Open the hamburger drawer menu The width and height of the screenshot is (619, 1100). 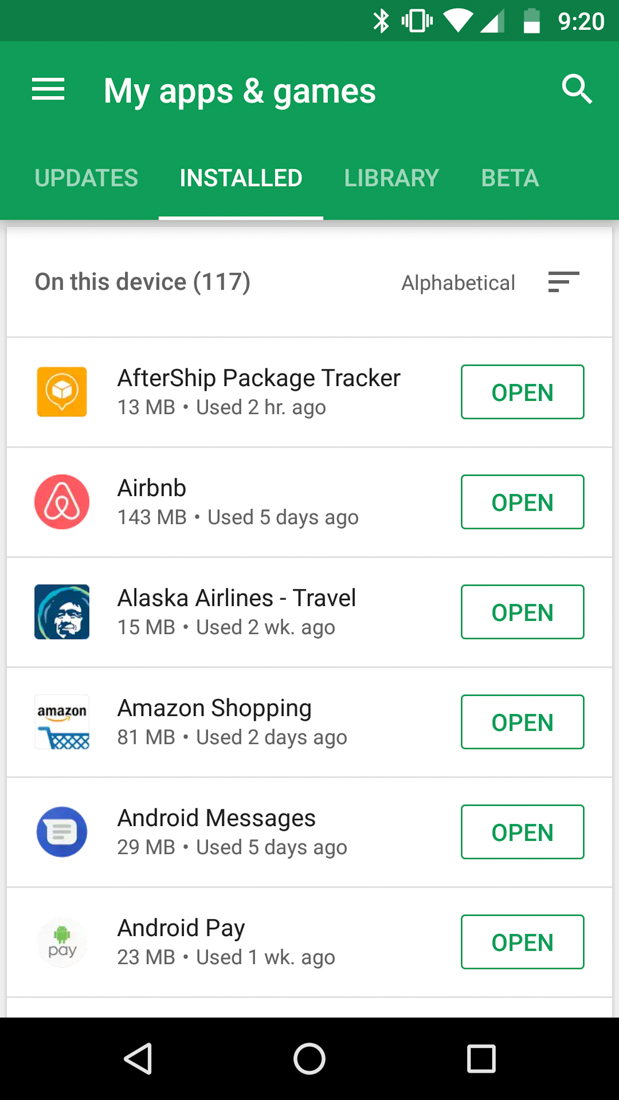click(x=48, y=90)
